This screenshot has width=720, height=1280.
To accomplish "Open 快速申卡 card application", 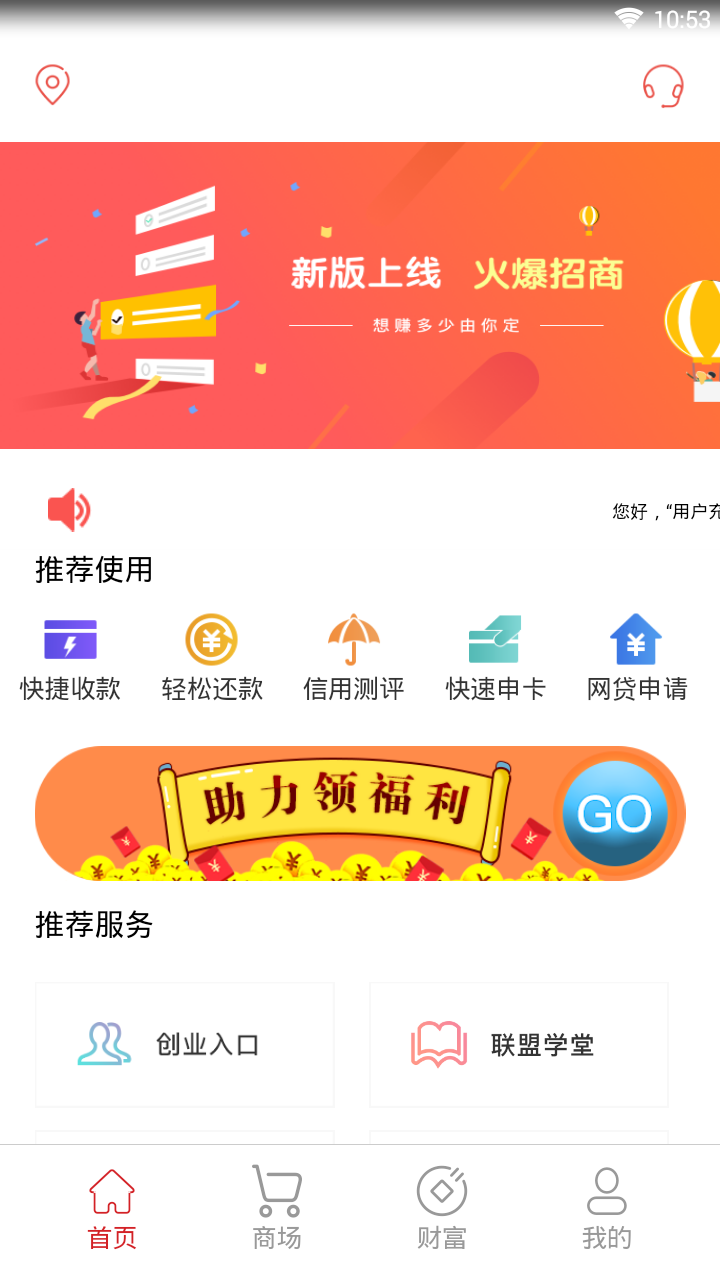I will [495, 658].
